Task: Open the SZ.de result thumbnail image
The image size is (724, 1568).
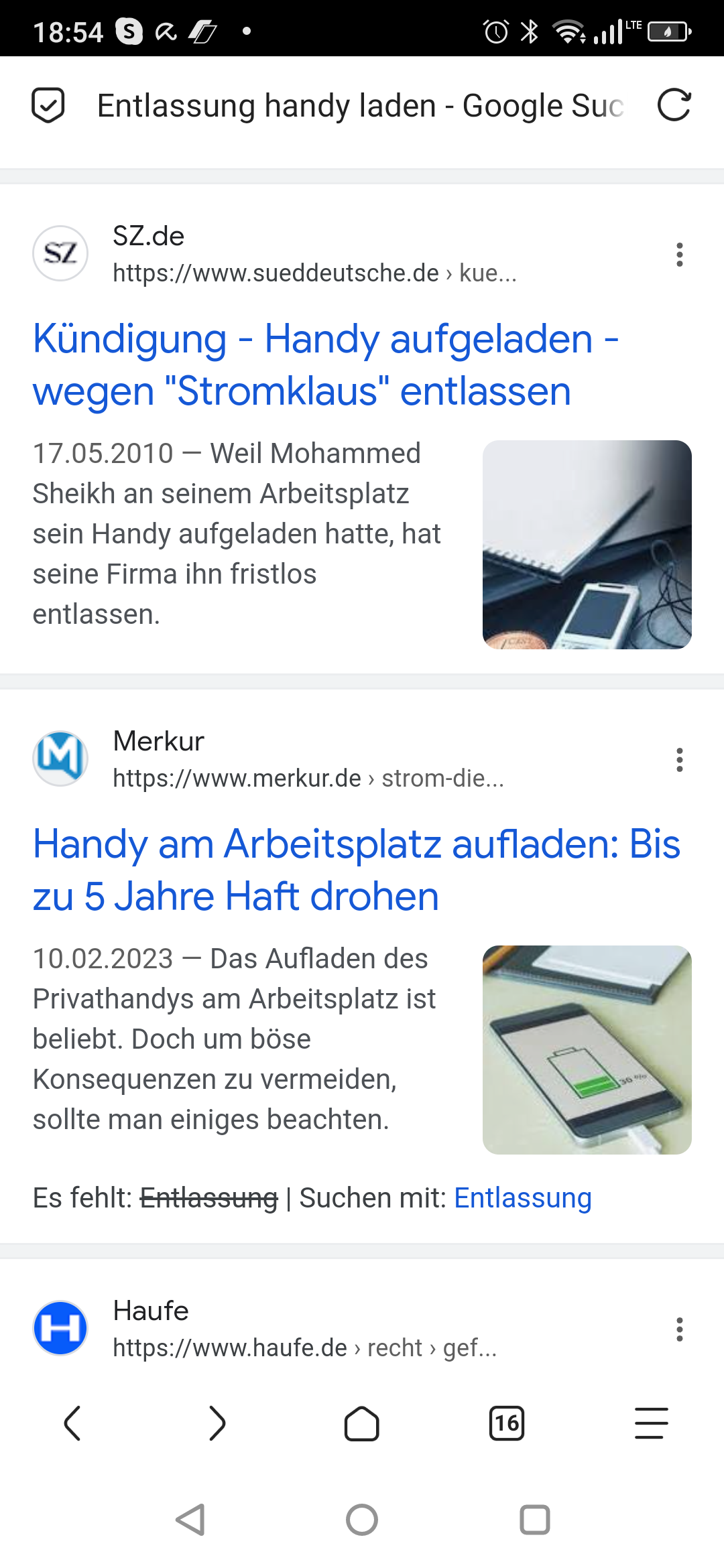Action: [x=587, y=544]
